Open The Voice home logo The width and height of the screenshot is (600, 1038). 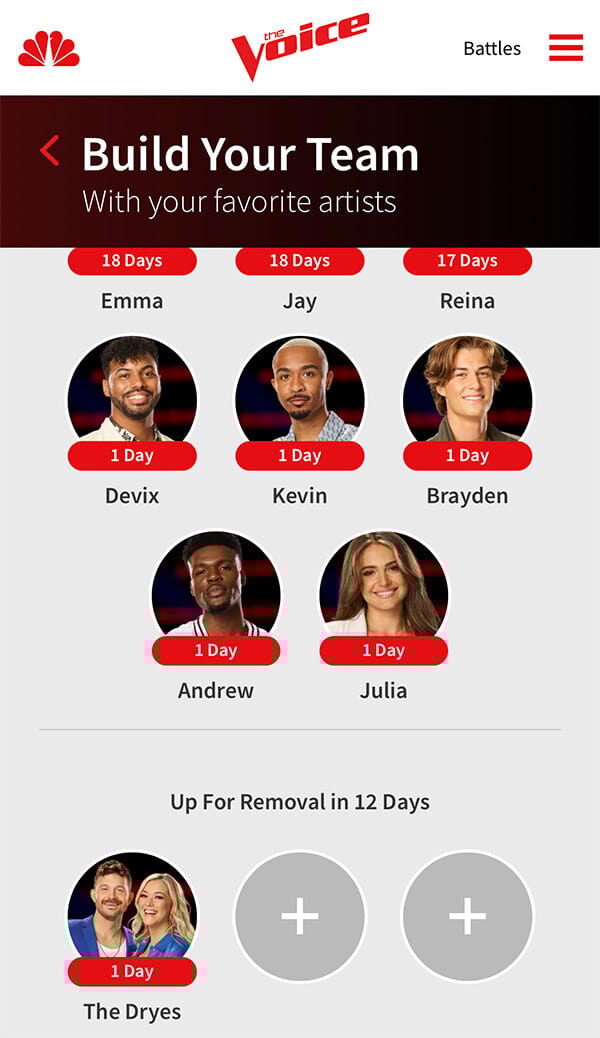300,46
